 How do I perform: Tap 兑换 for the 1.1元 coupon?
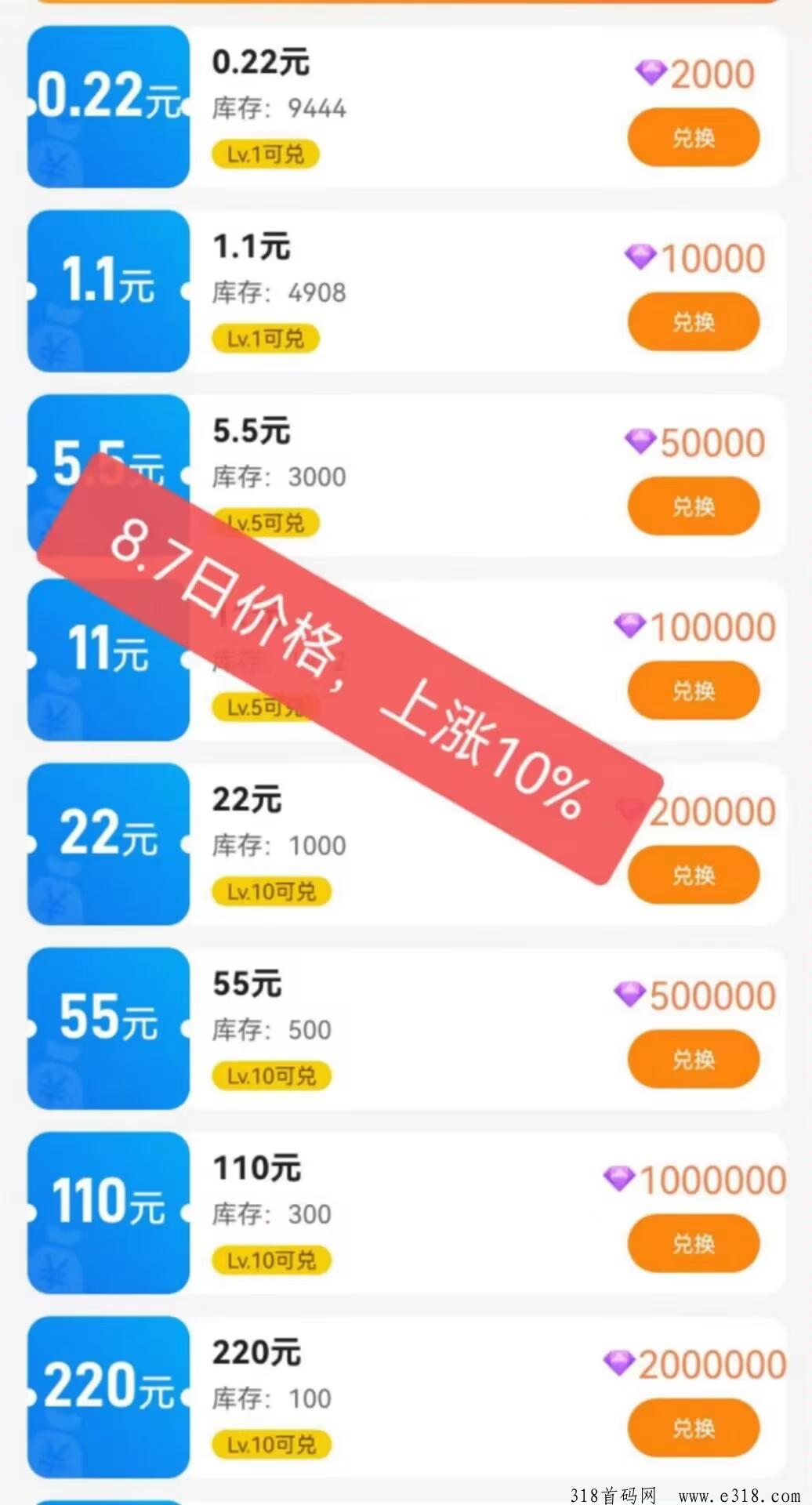coord(693,322)
